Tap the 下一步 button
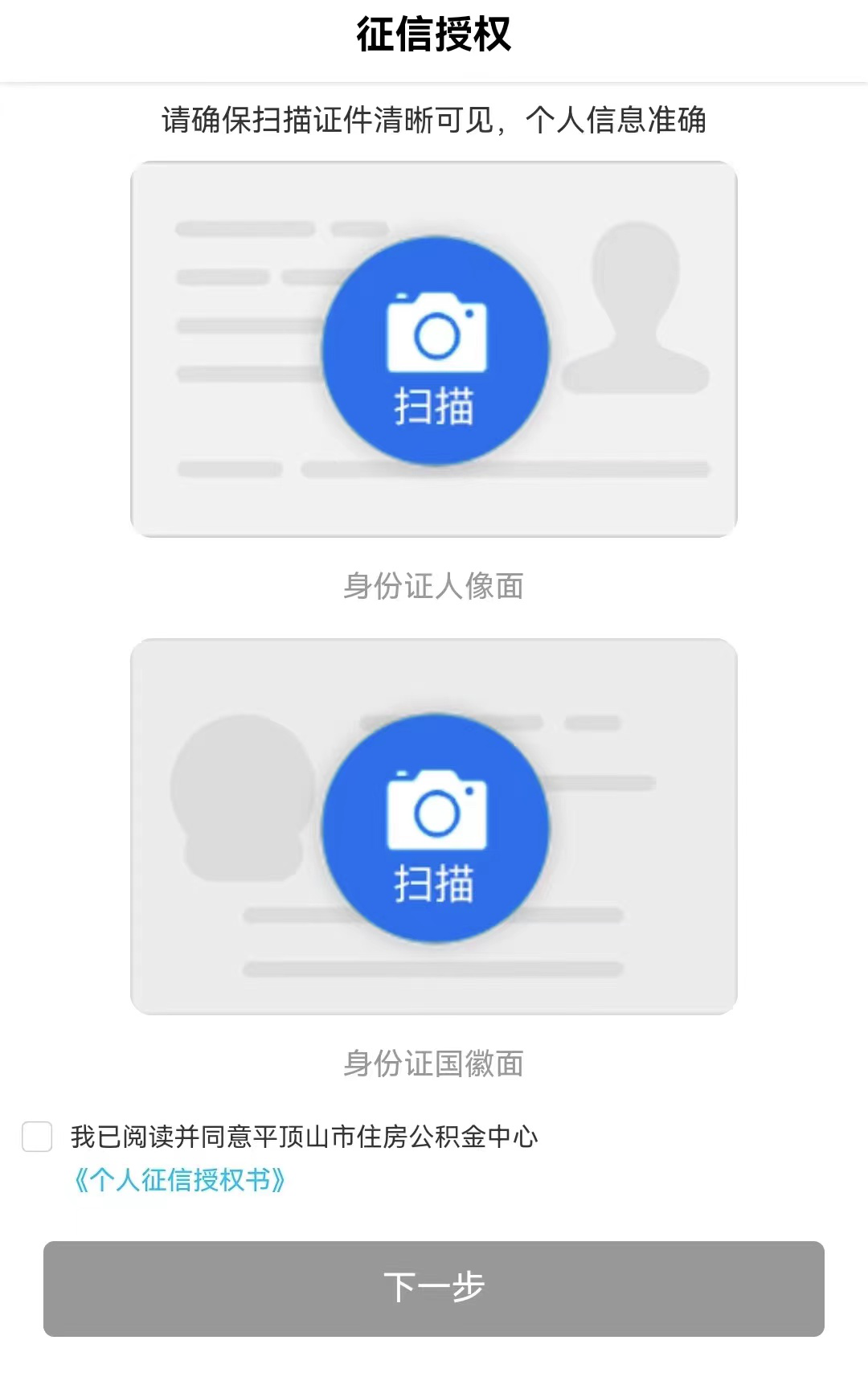The height and width of the screenshot is (1377, 868). point(434,1288)
